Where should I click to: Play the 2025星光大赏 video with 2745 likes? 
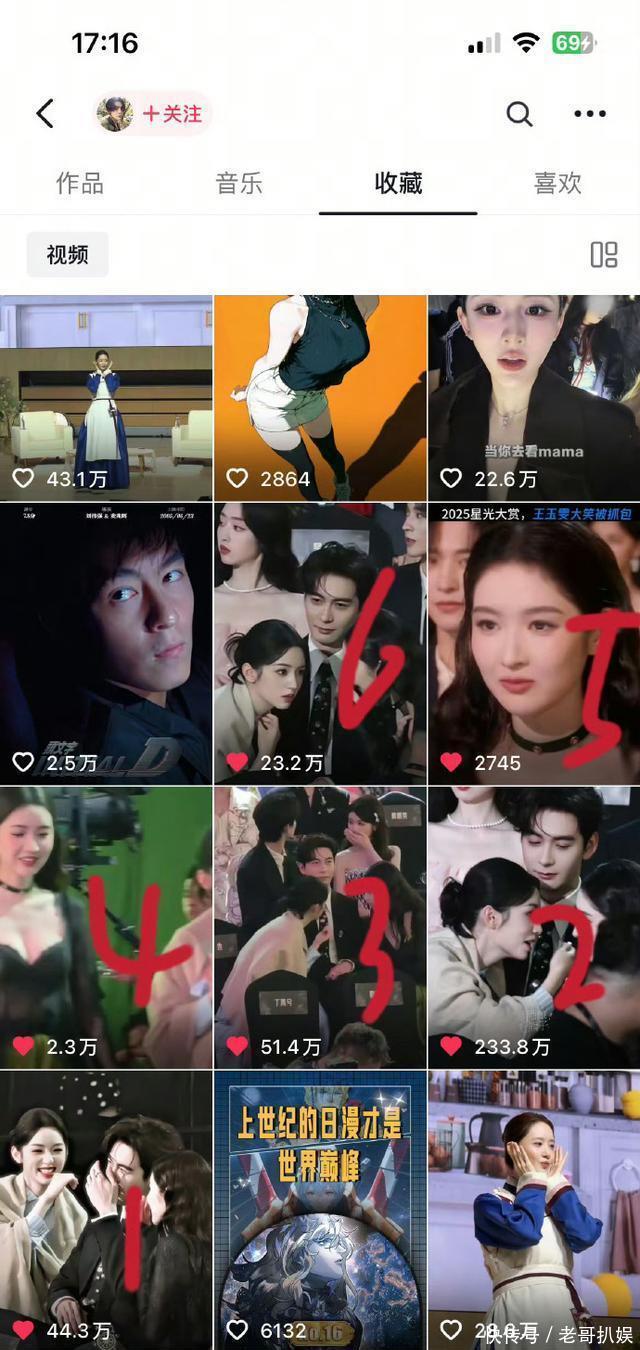pos(534,643)
